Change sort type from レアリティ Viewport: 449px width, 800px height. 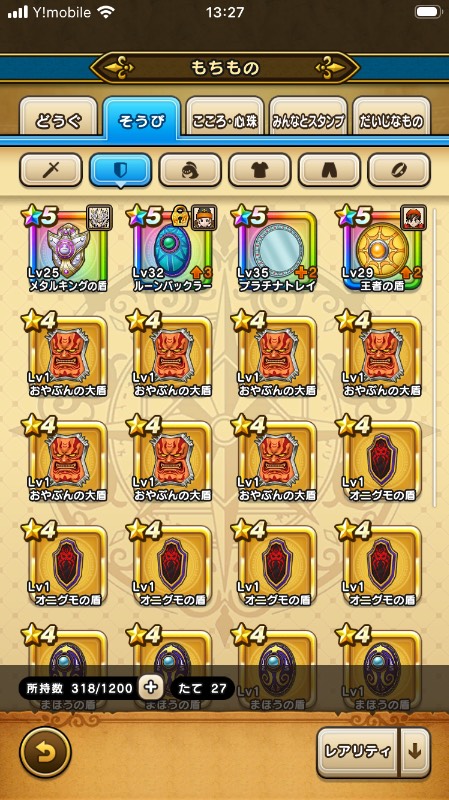[357, 752]
